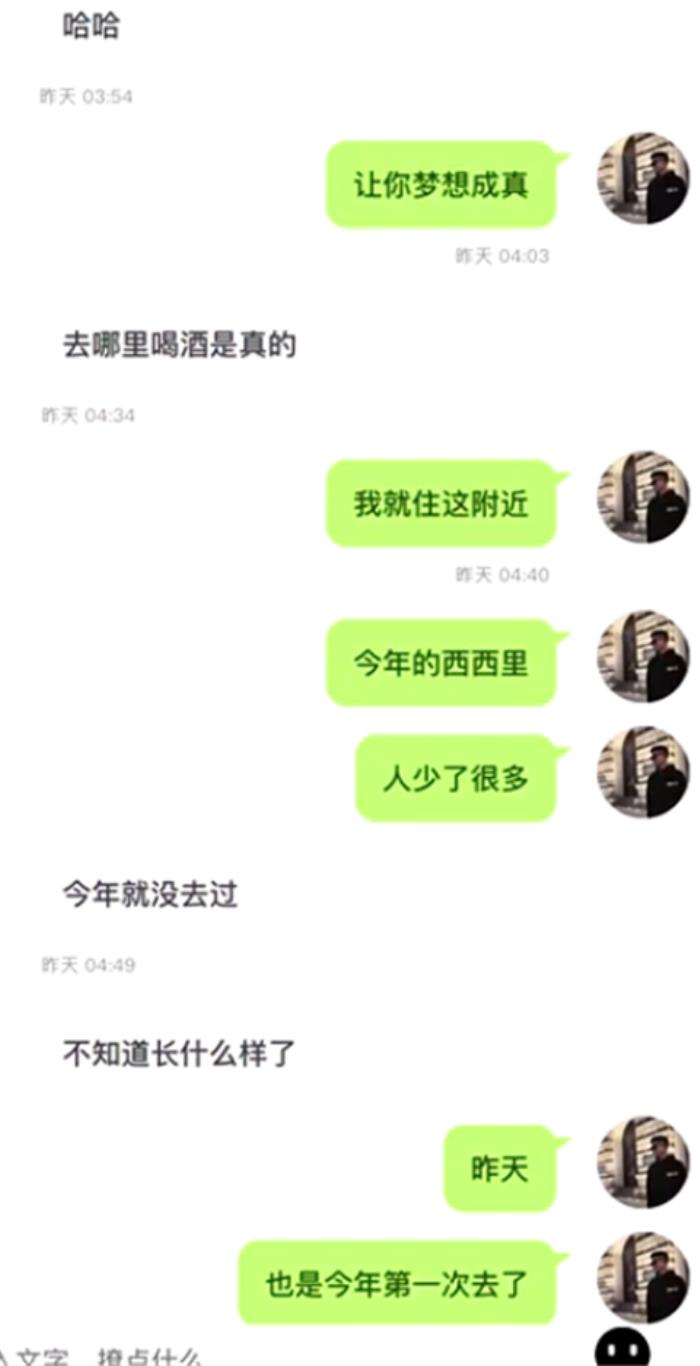Open avatar beside 也是今年第一次去了

point(643,1279)
